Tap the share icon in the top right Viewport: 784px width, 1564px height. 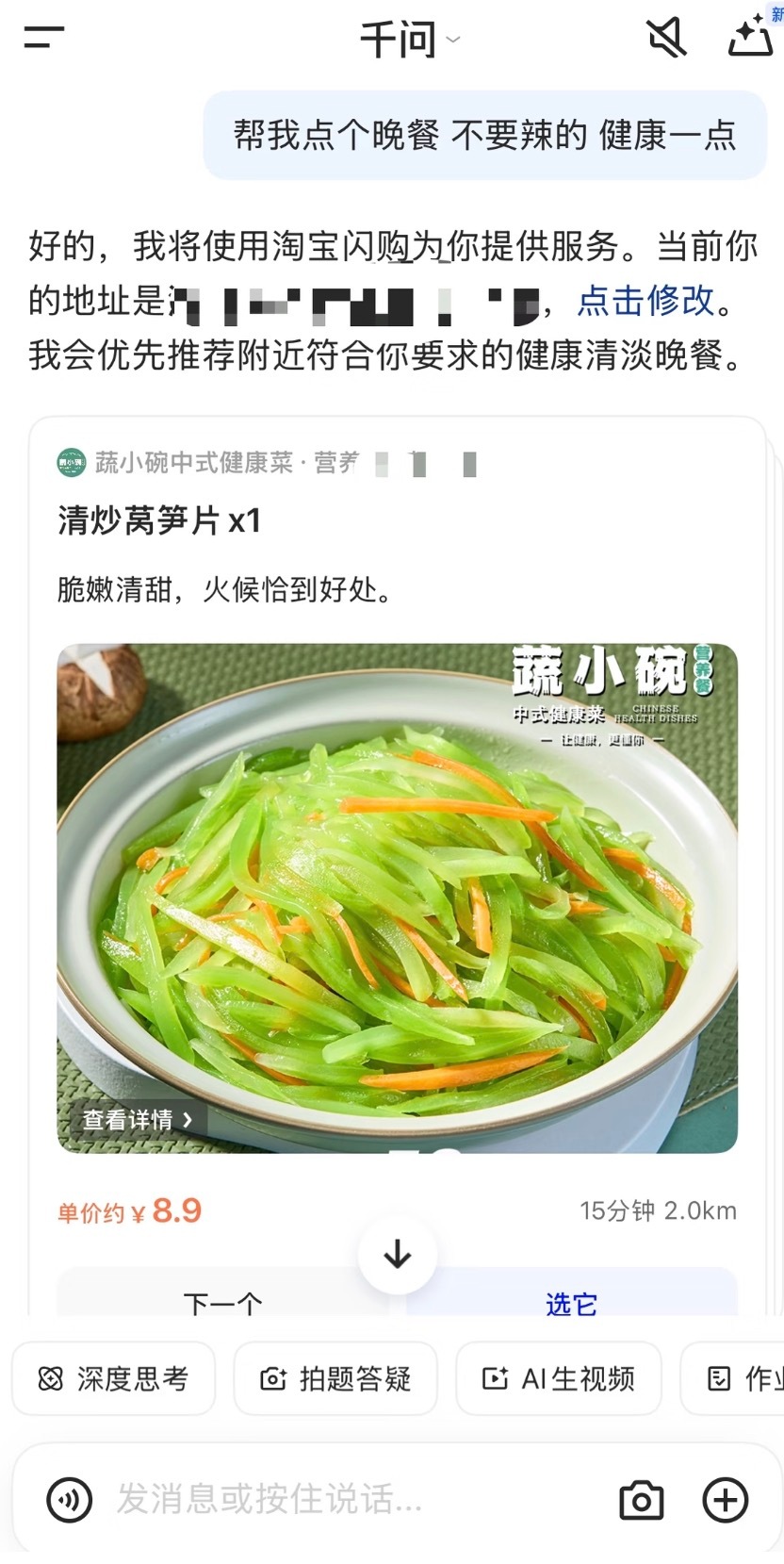749,38
